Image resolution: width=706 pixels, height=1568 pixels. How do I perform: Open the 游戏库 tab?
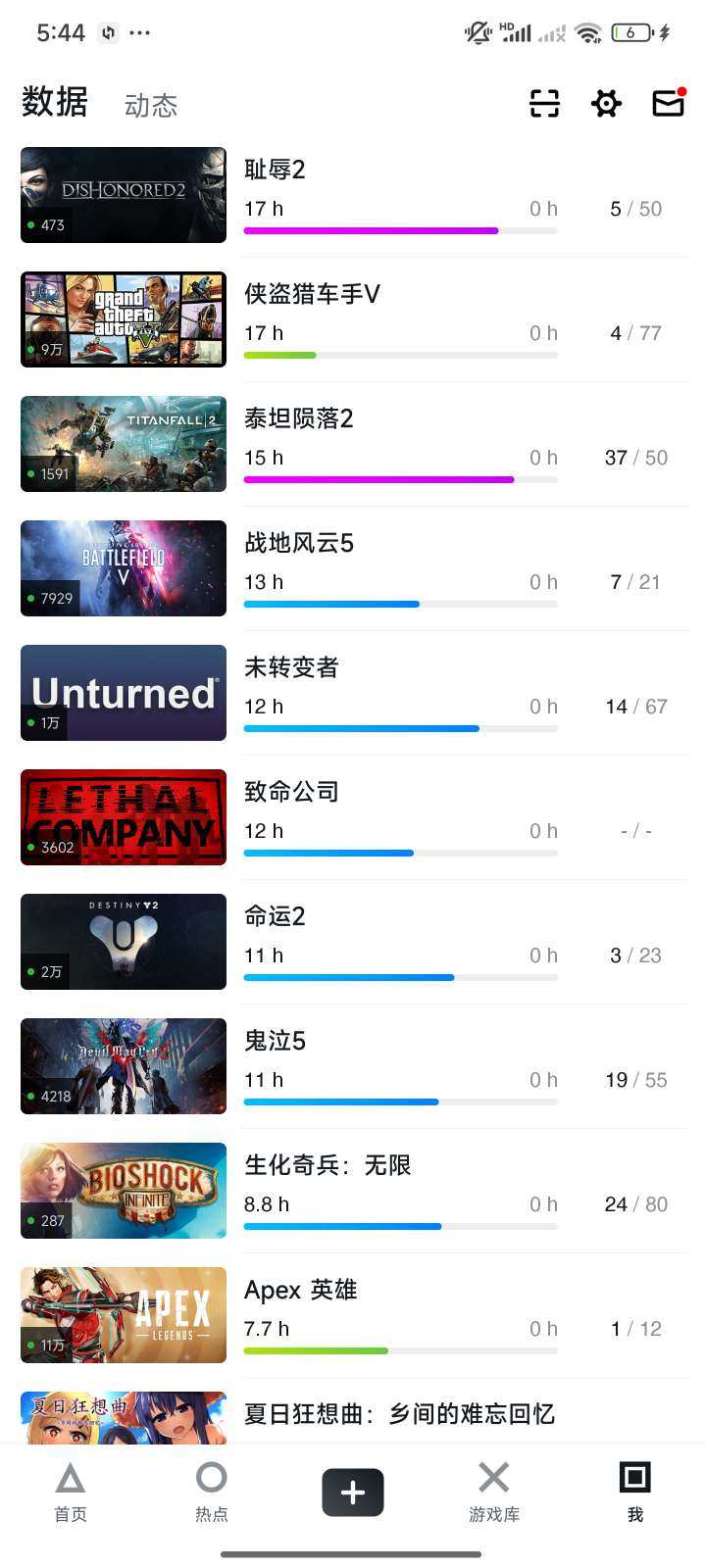coord(494,1493)
